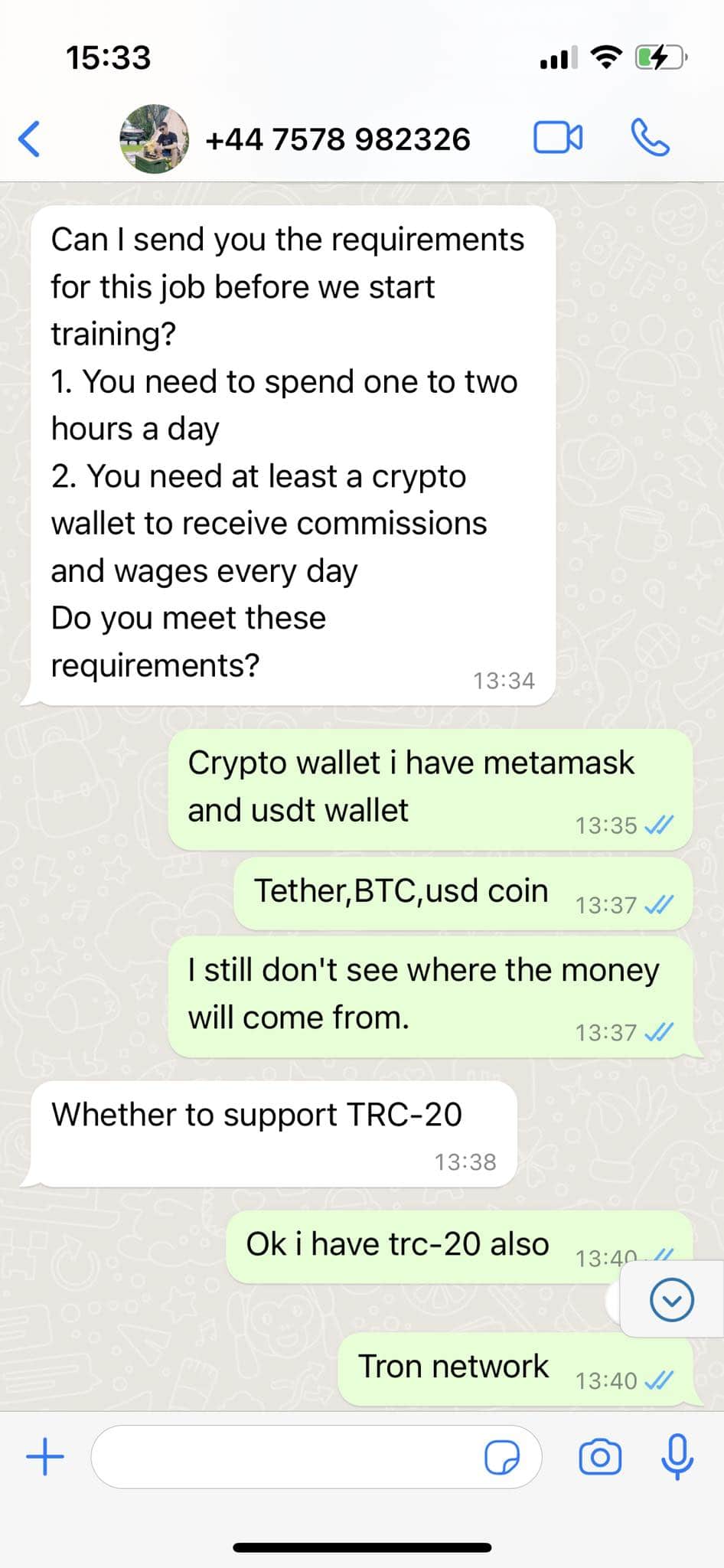Start a video call
The height and width of the screenshot is (1568, 724).
557,139
